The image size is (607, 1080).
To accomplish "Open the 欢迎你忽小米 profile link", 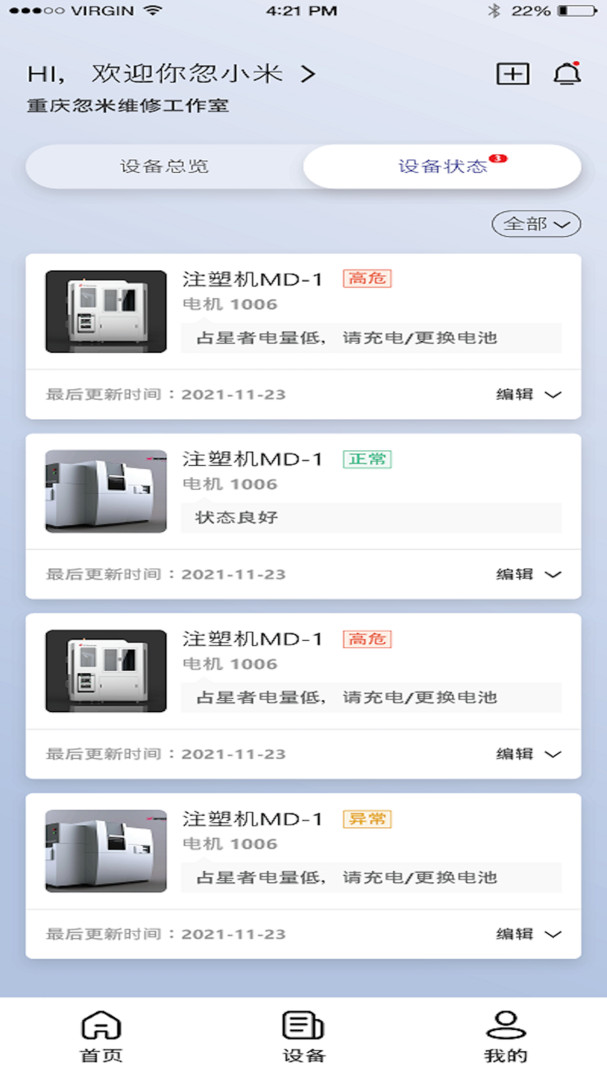I will pyautogui.click(x=171, y=74).
